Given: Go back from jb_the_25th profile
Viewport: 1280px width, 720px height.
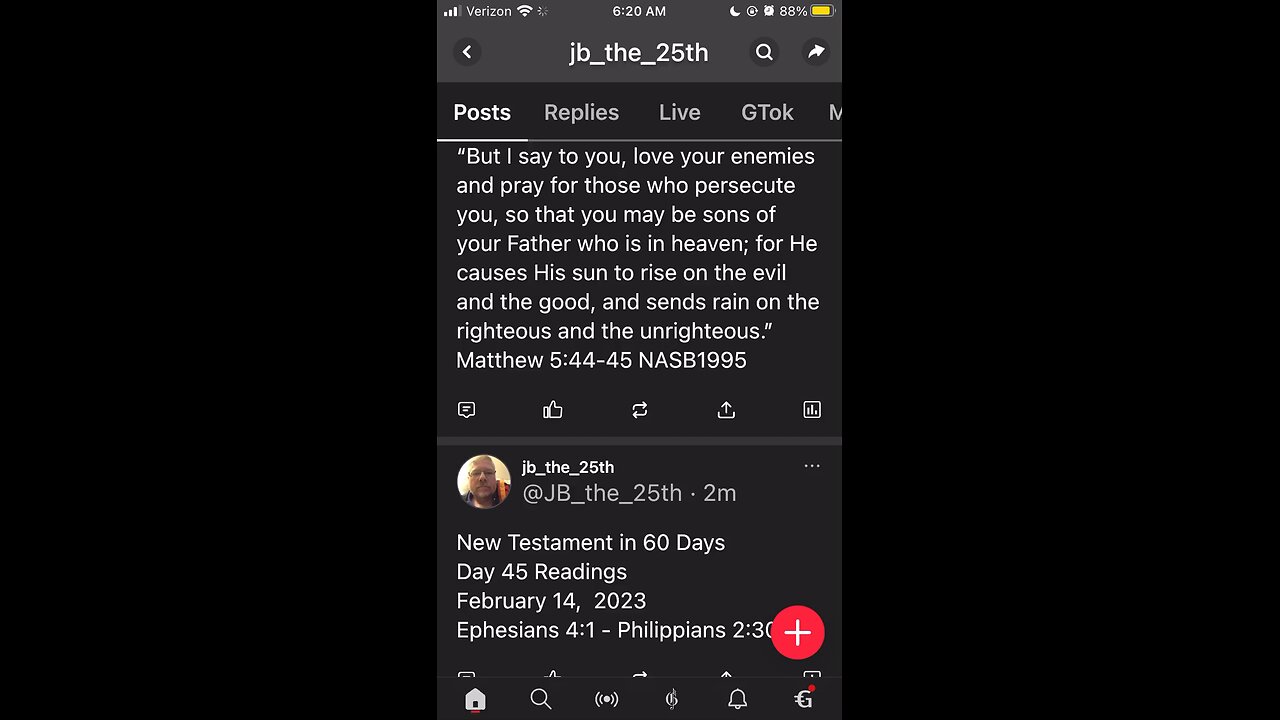Looking at the screenshot, I should pos(467,52).
